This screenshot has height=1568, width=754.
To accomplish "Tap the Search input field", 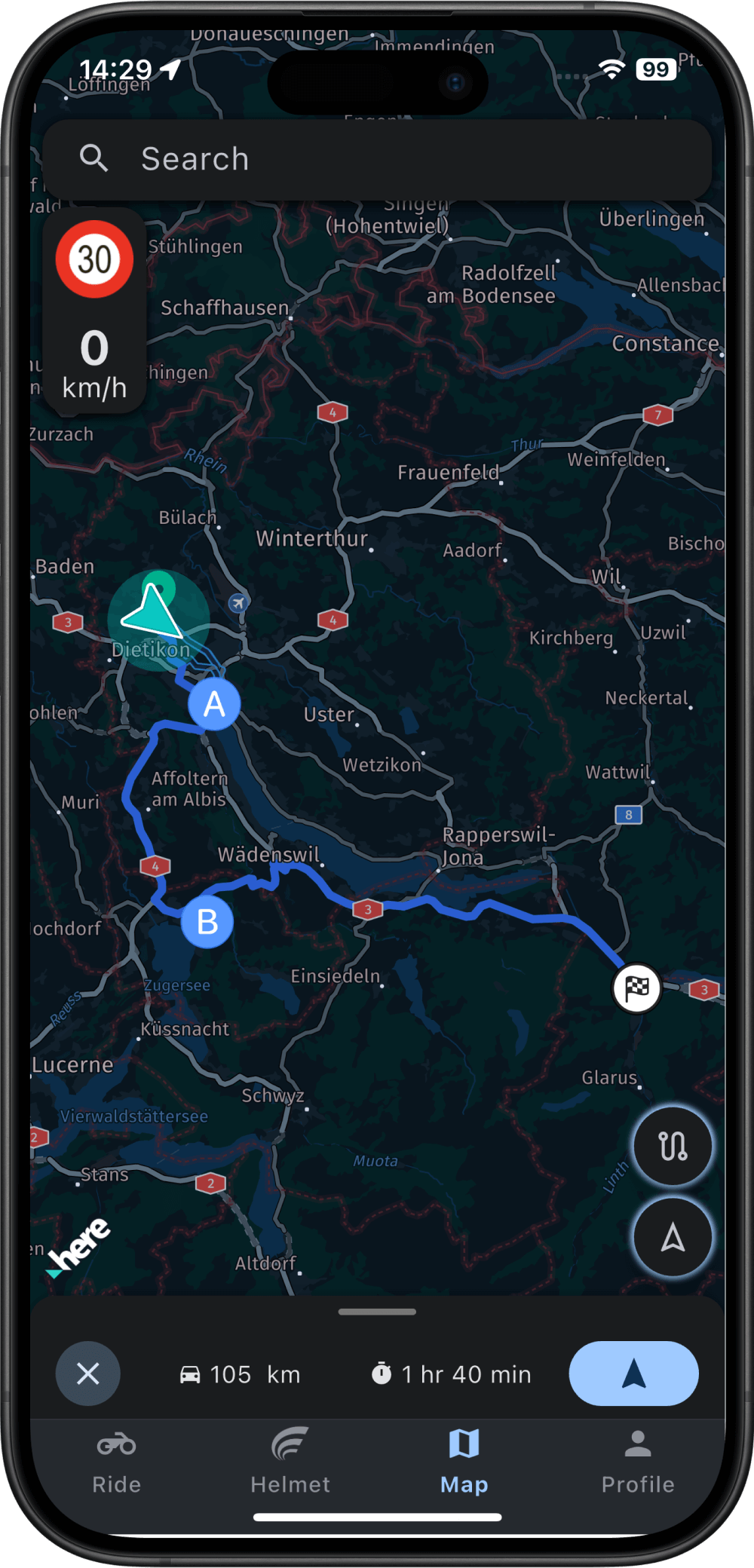I will pos(377,158).
